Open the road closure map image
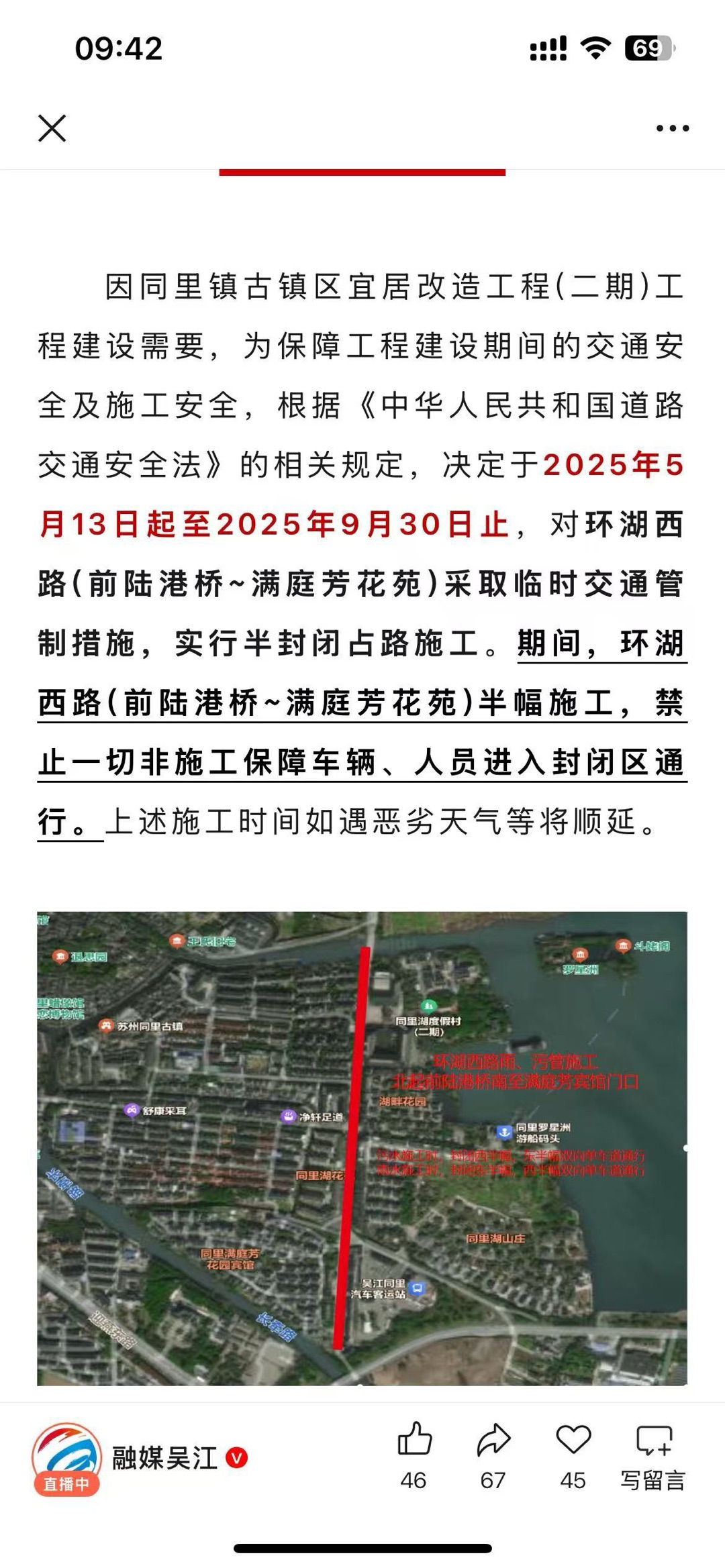 (x=362, y=1147)
